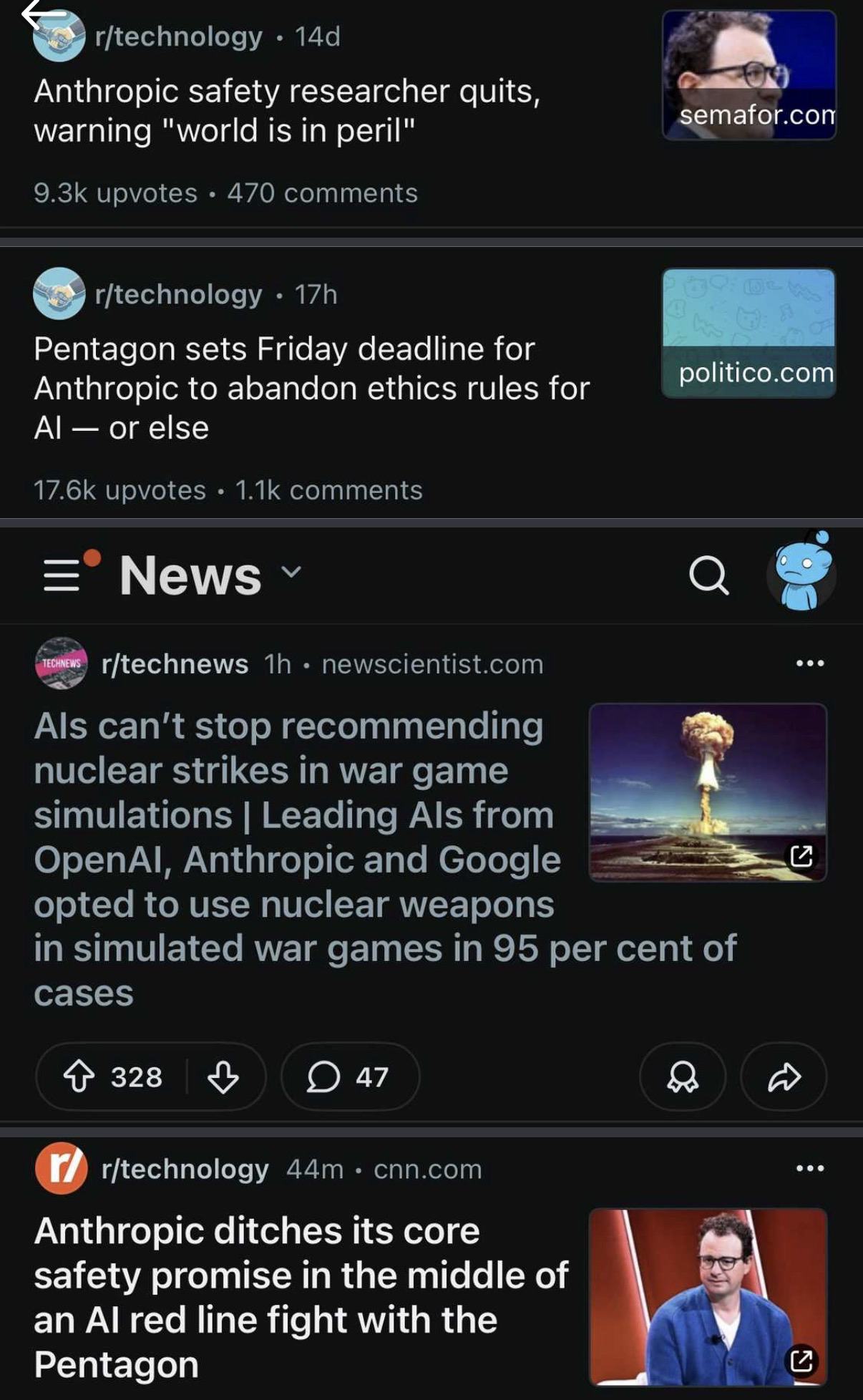863x1400 pixels.
Task: Open overflow menu on the r/technews post
Action: click(810, 663)
